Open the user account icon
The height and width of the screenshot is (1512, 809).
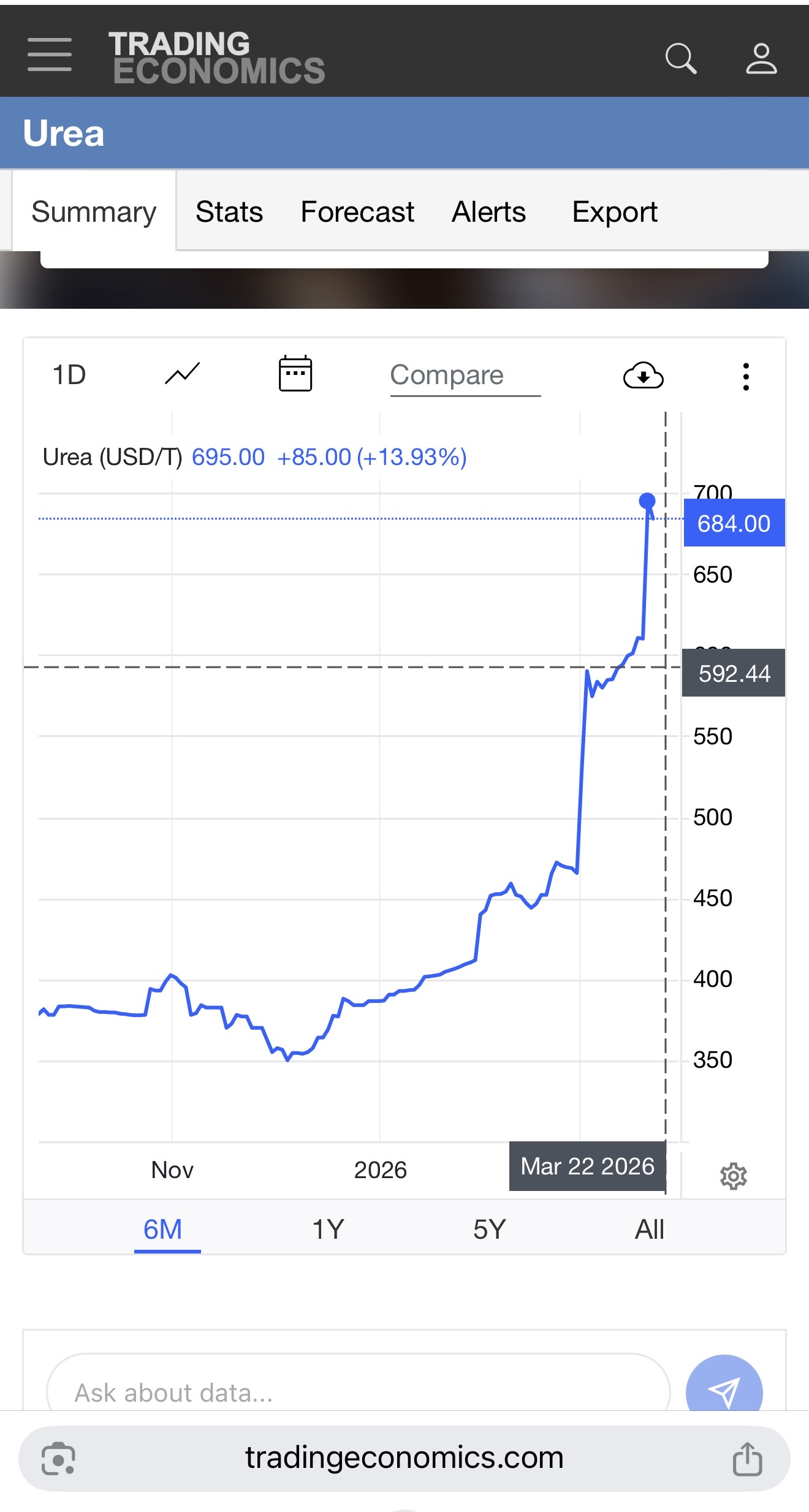pos(761,59)
